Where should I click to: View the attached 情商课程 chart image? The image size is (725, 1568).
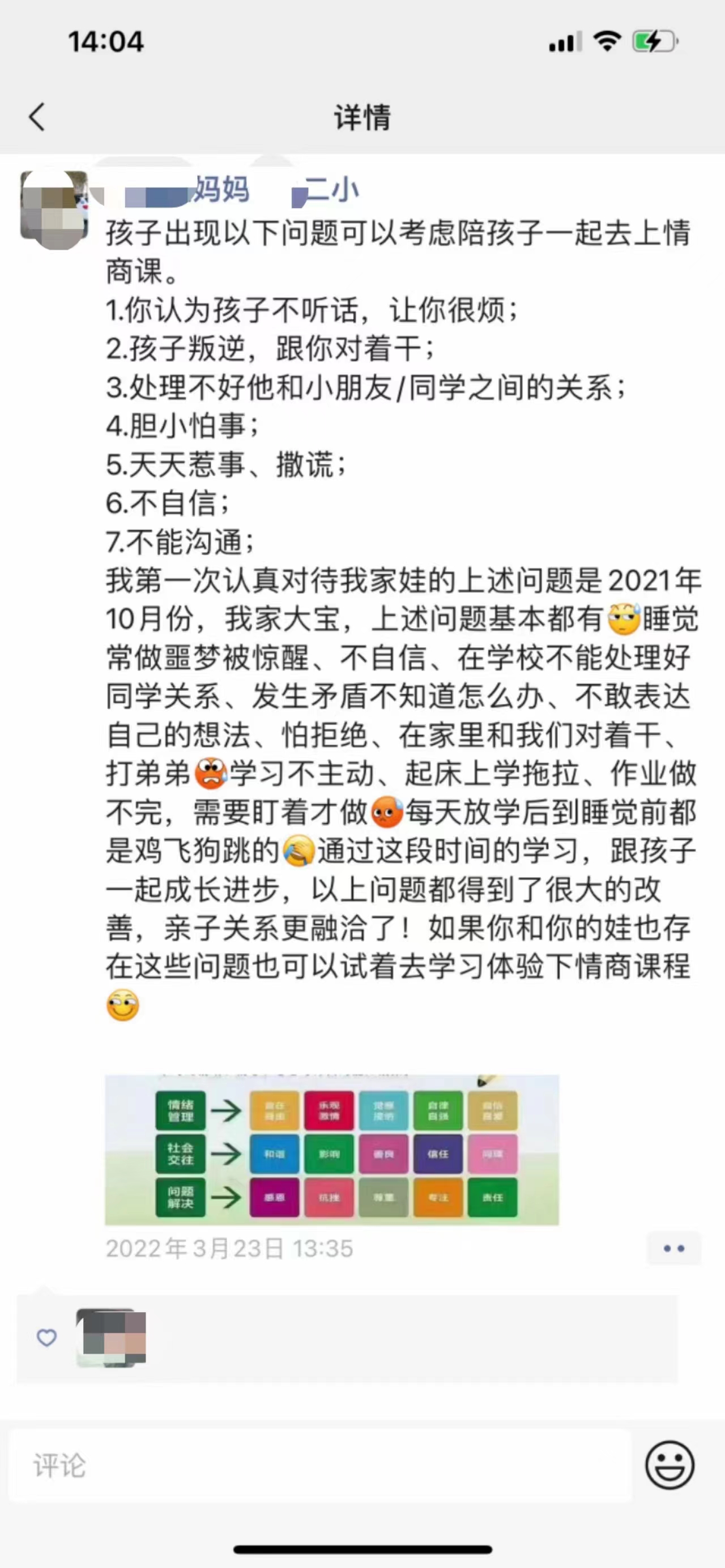[x=332, y=1150]
